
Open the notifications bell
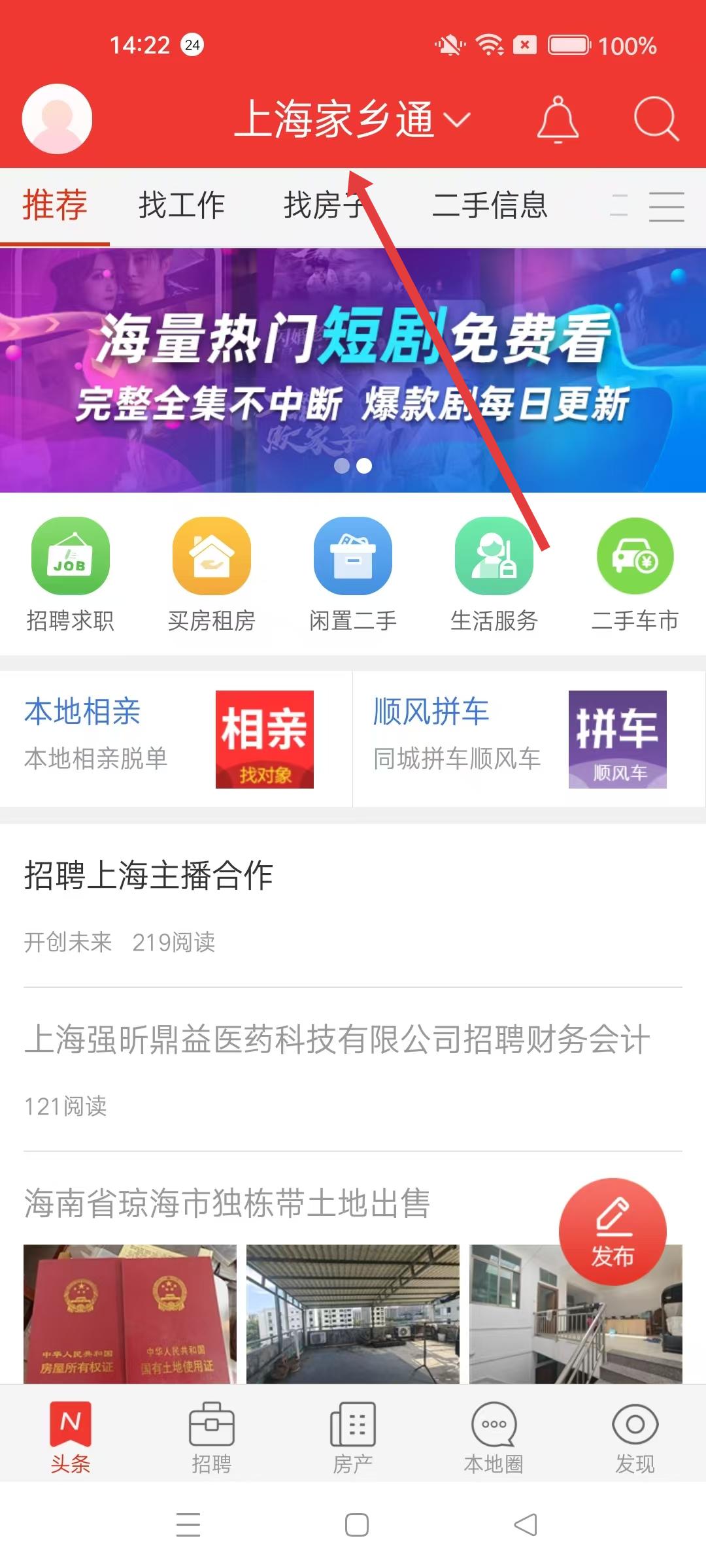click(x=558, y=120)
